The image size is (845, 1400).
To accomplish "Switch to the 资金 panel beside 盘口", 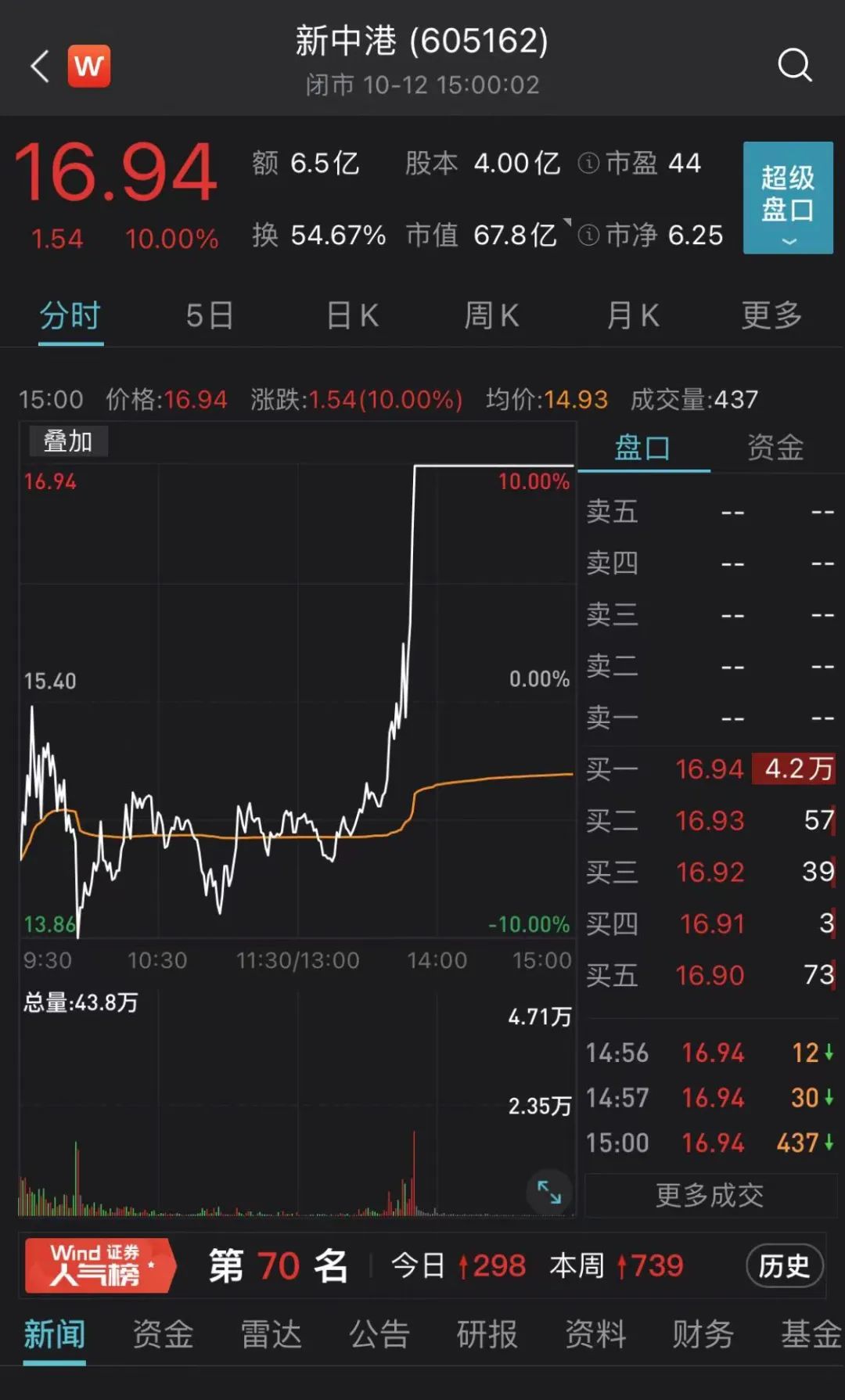I will pos(775,448).
